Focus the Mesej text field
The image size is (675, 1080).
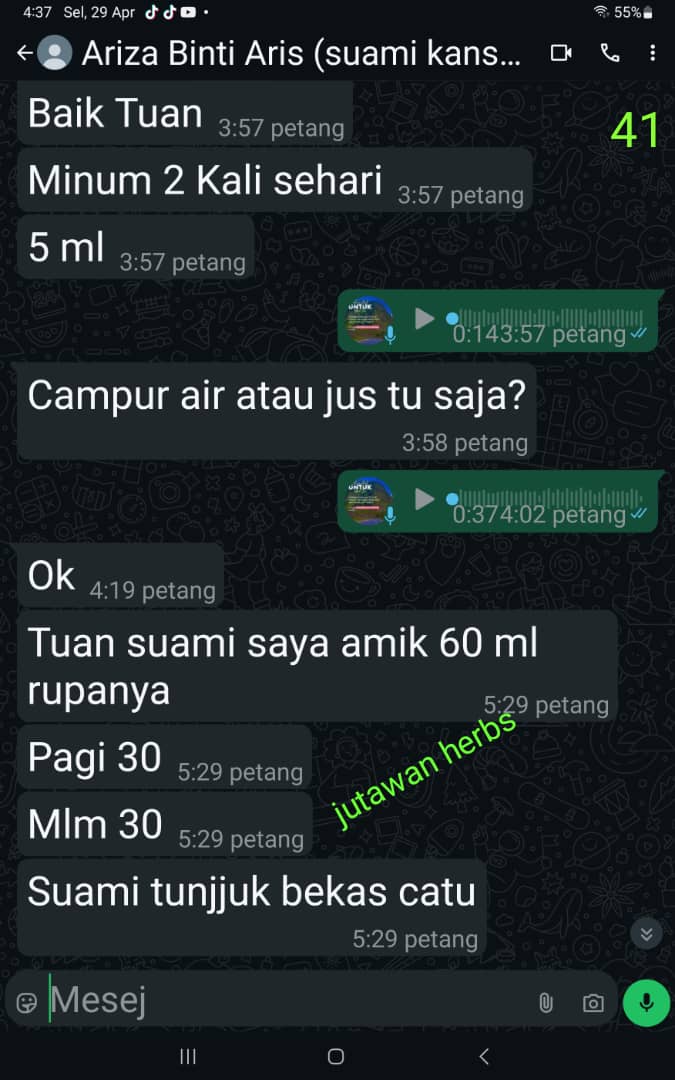[280, 1001]
